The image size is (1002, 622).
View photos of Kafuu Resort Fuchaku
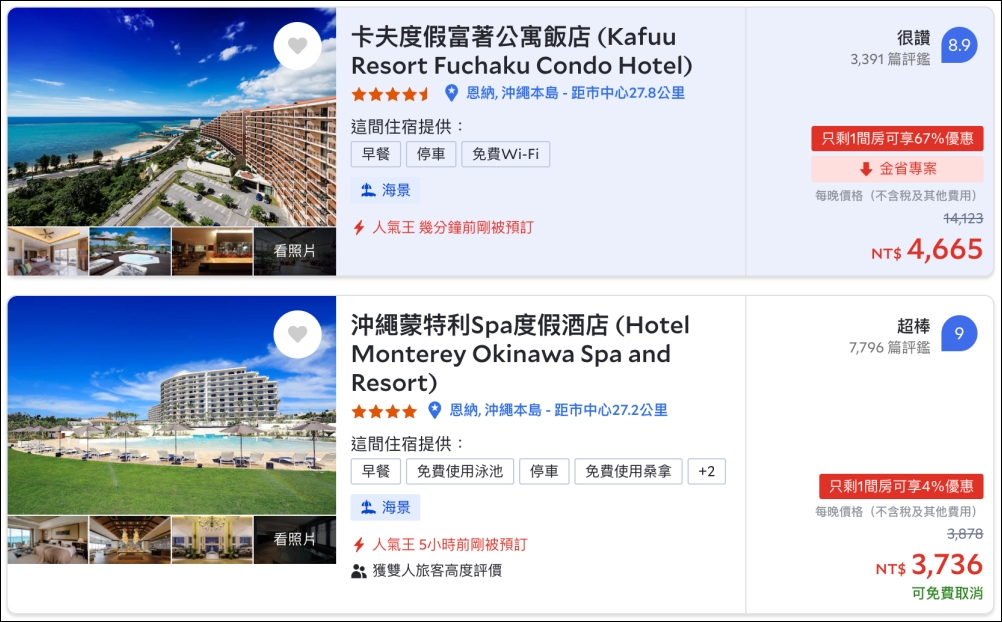[x=294, y=251]
